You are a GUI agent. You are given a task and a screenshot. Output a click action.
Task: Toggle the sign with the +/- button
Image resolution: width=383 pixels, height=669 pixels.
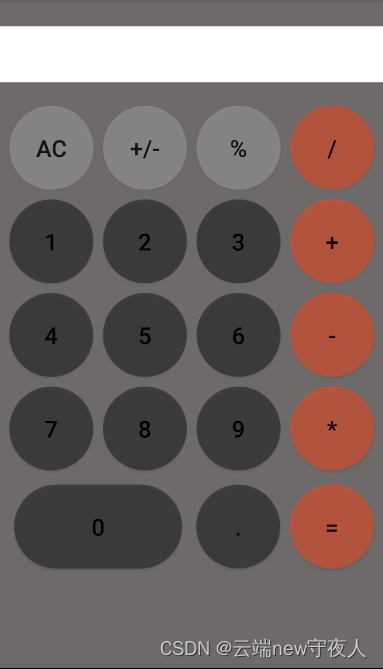pos(145,148)
